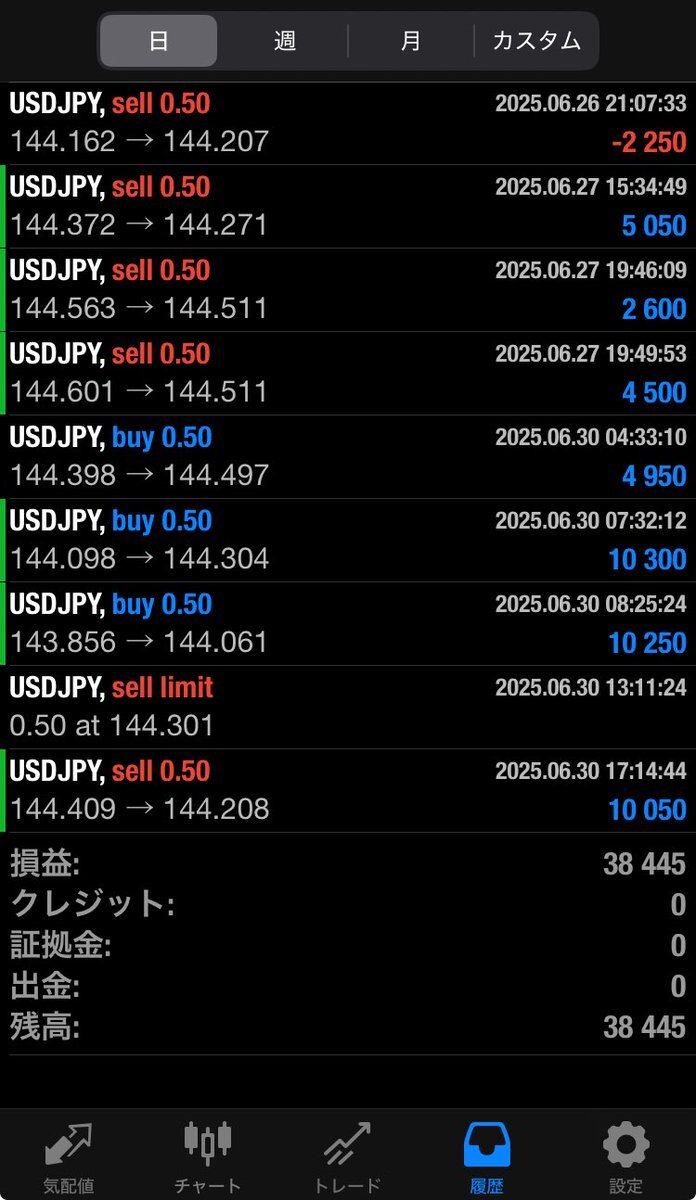Select the 日 period segment
The width and height of the screenshot is (696, 1200).
point(159,41)
